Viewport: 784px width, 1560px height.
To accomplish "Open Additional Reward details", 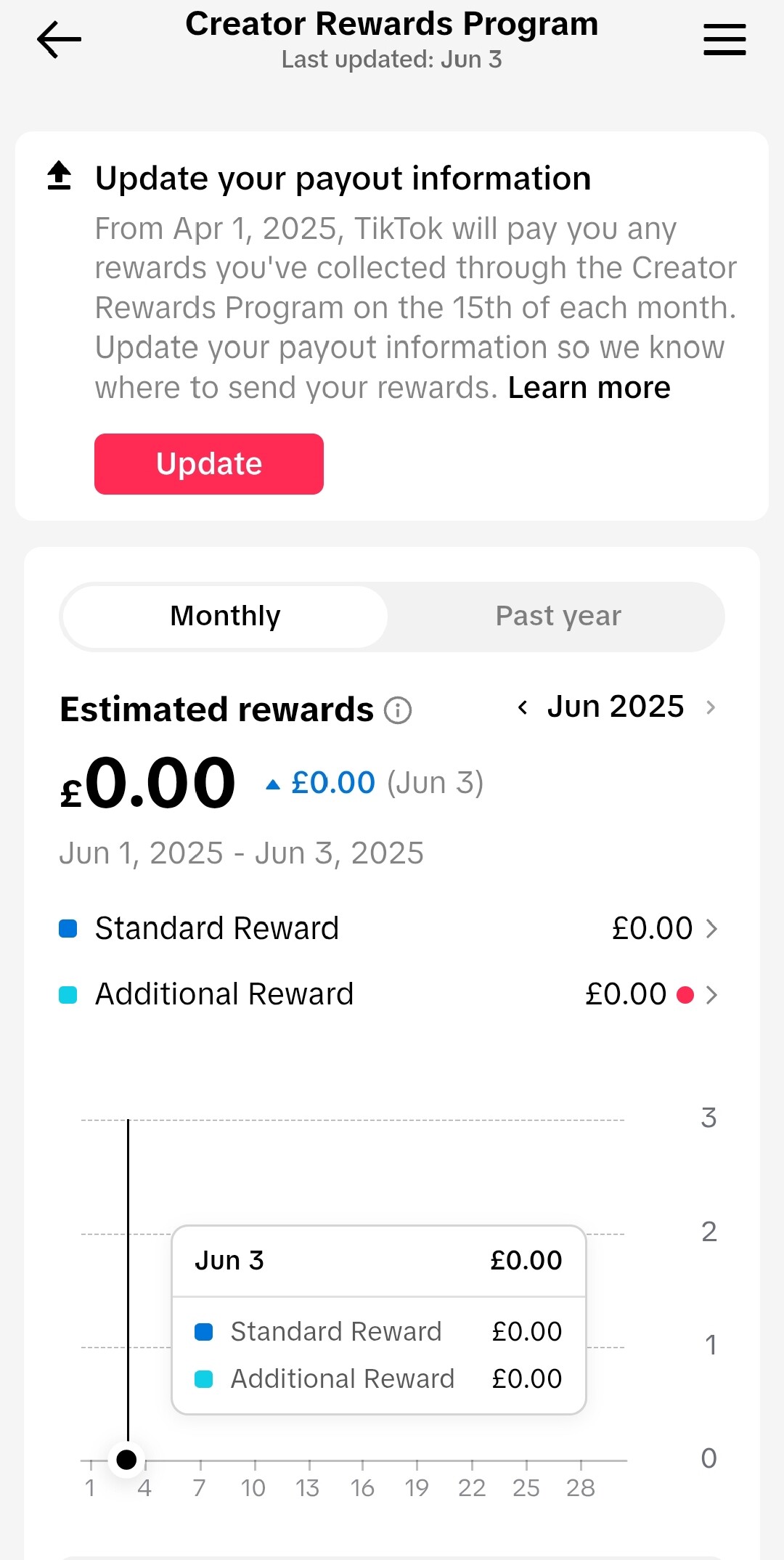I will [388, 994].
